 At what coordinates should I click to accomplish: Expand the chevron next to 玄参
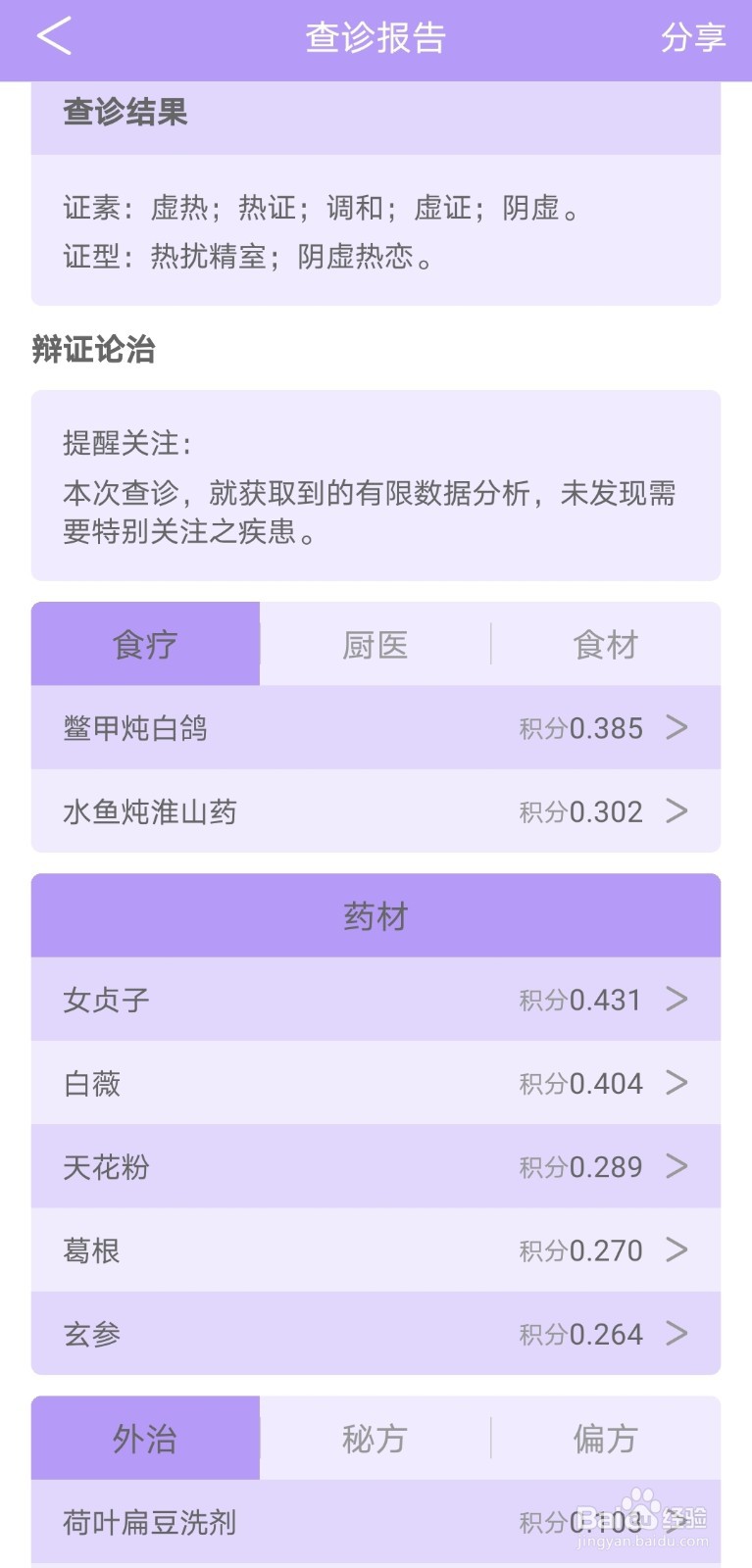point(677,1333)
